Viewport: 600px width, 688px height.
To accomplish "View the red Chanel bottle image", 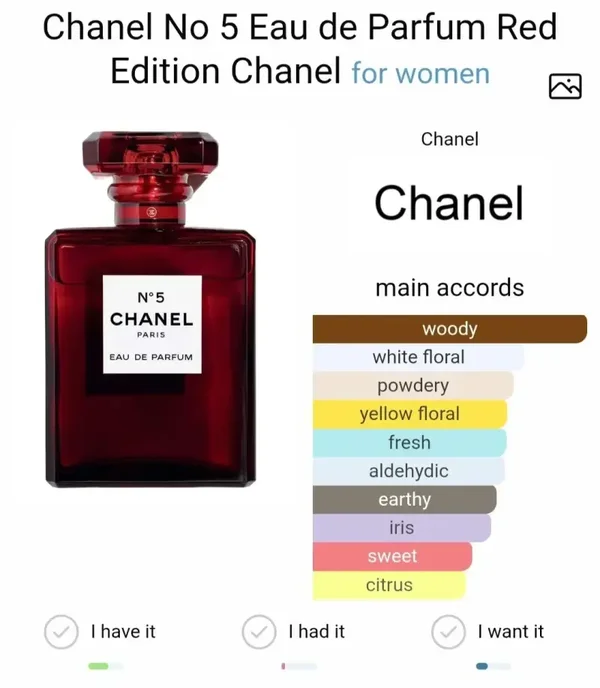I will click(x=152, y=310).
